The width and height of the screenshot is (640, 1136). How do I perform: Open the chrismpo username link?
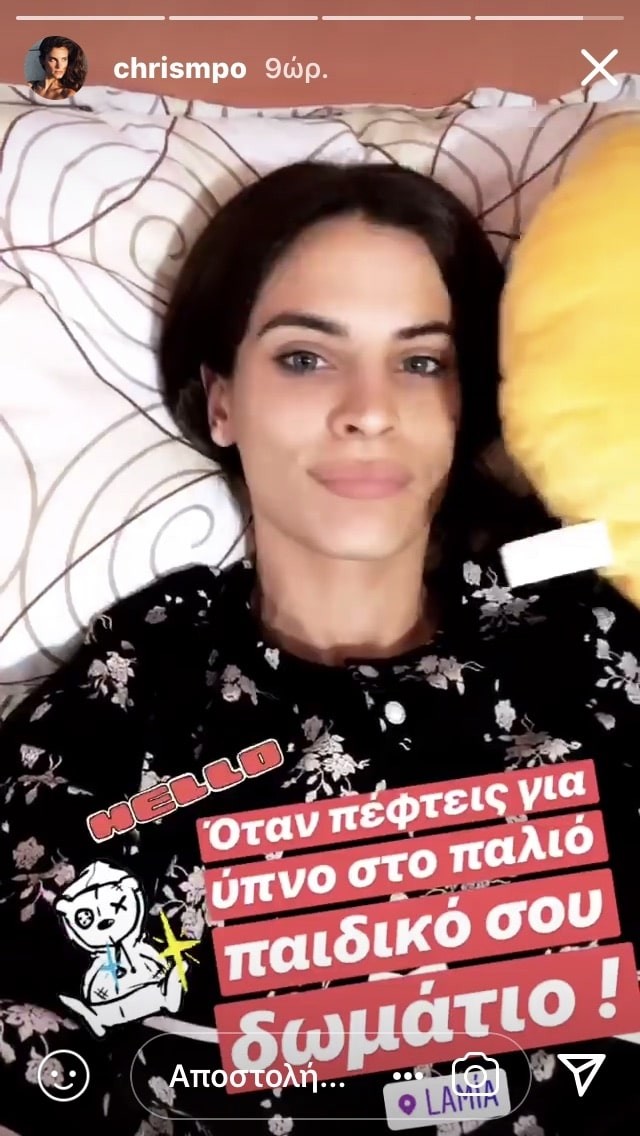[x=179, y=69]
